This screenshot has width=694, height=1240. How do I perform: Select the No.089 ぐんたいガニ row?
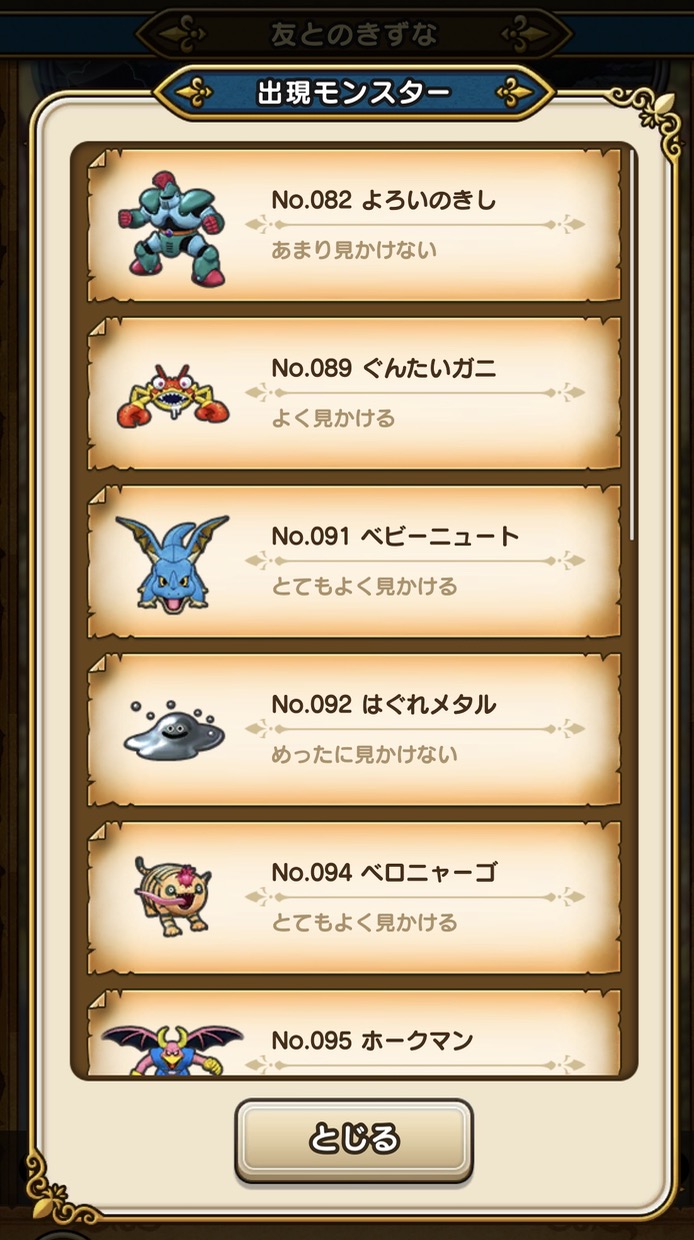point(354,393)
